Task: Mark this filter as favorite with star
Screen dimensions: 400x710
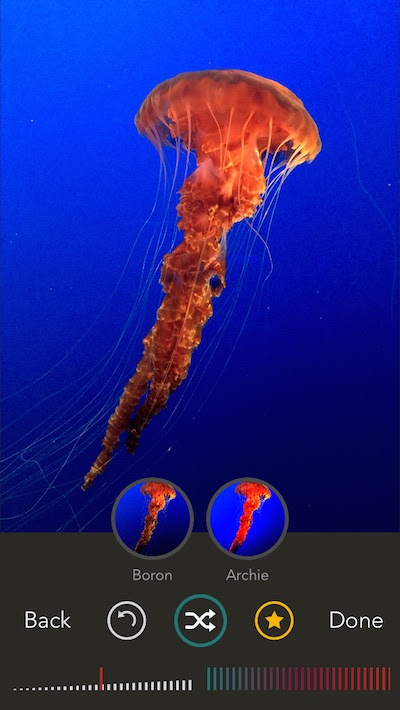Action: (274, 620)
